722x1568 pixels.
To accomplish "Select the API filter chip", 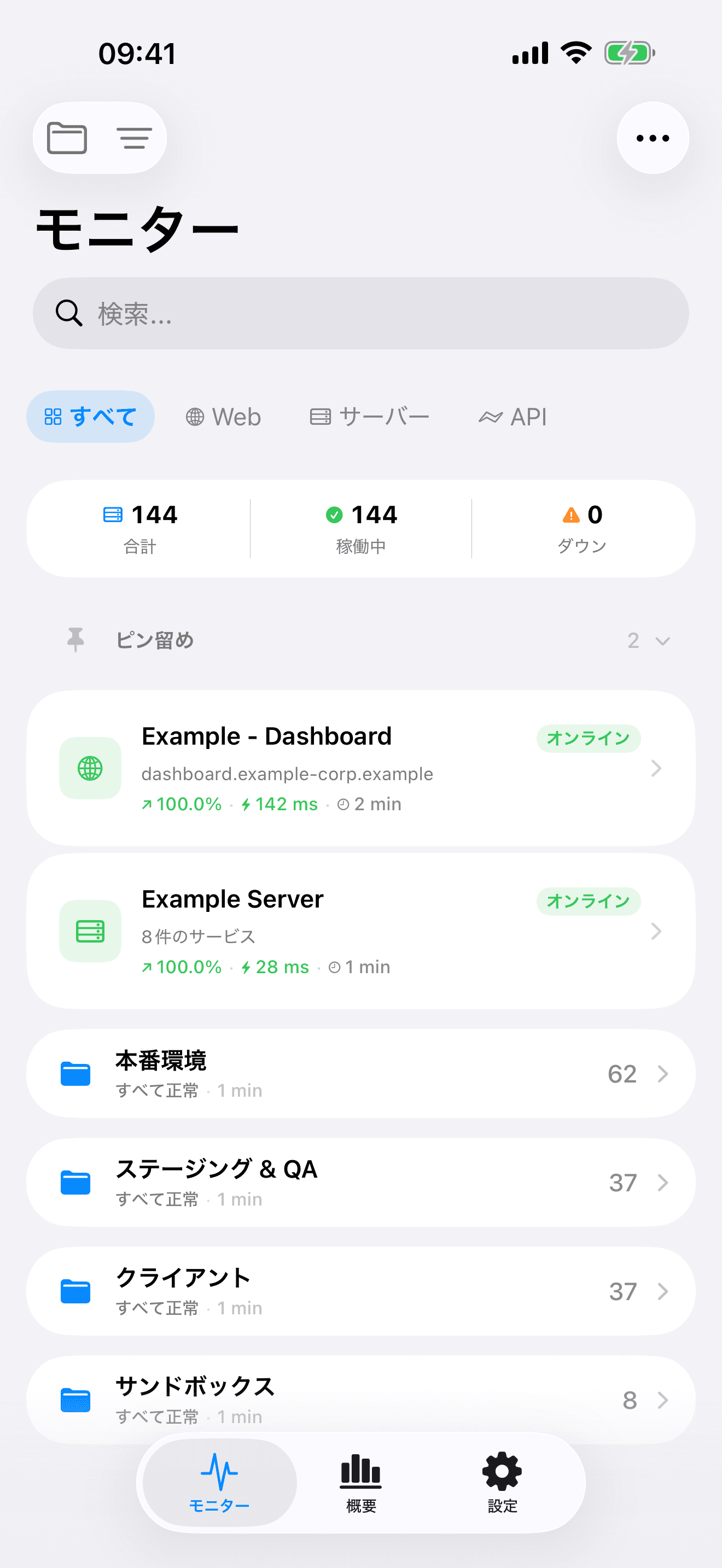I will click(513, 417).
